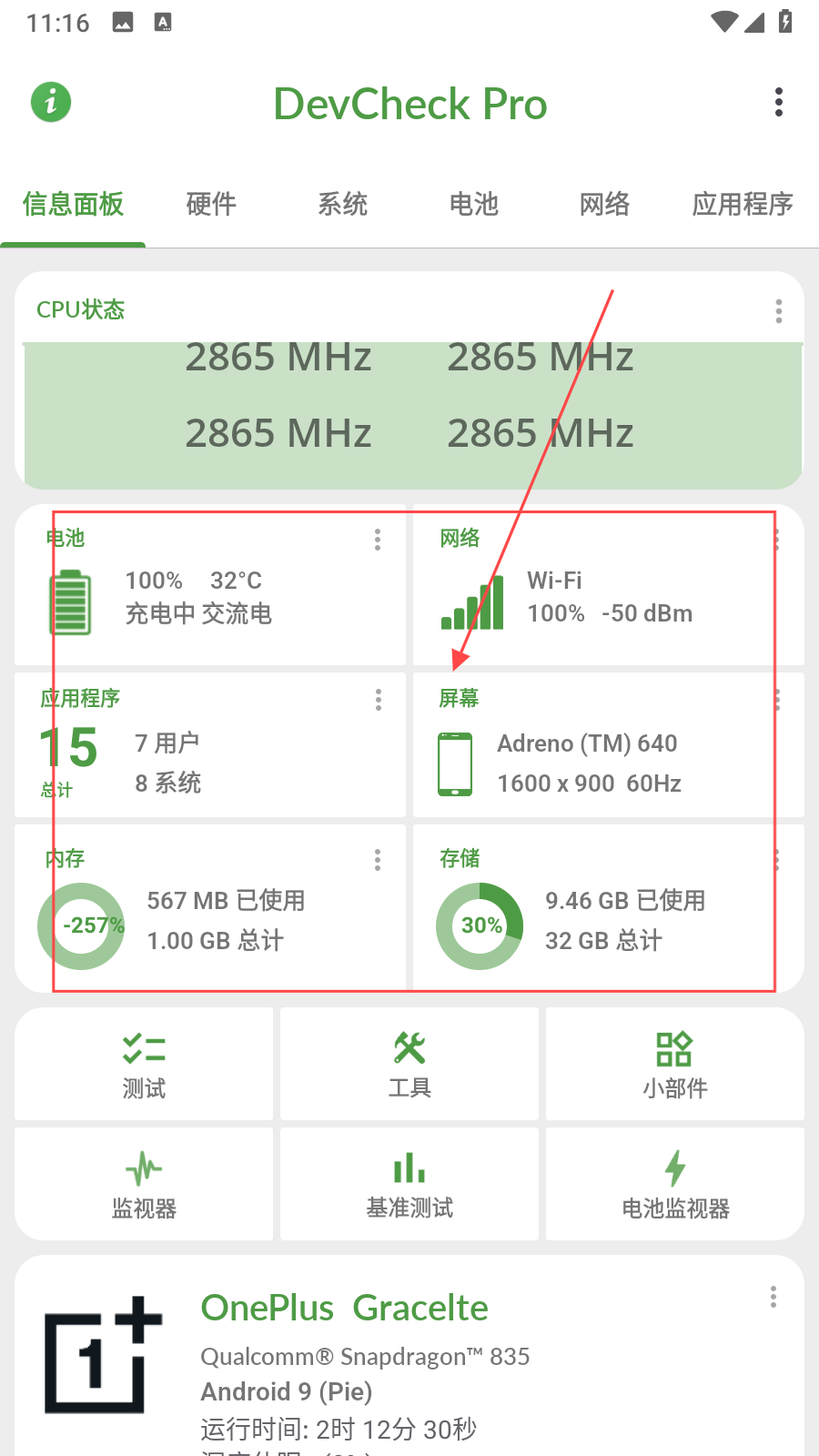Open the 测试 section
Viewport: 819px width, 1456px height.
[x=144, y=1065]
